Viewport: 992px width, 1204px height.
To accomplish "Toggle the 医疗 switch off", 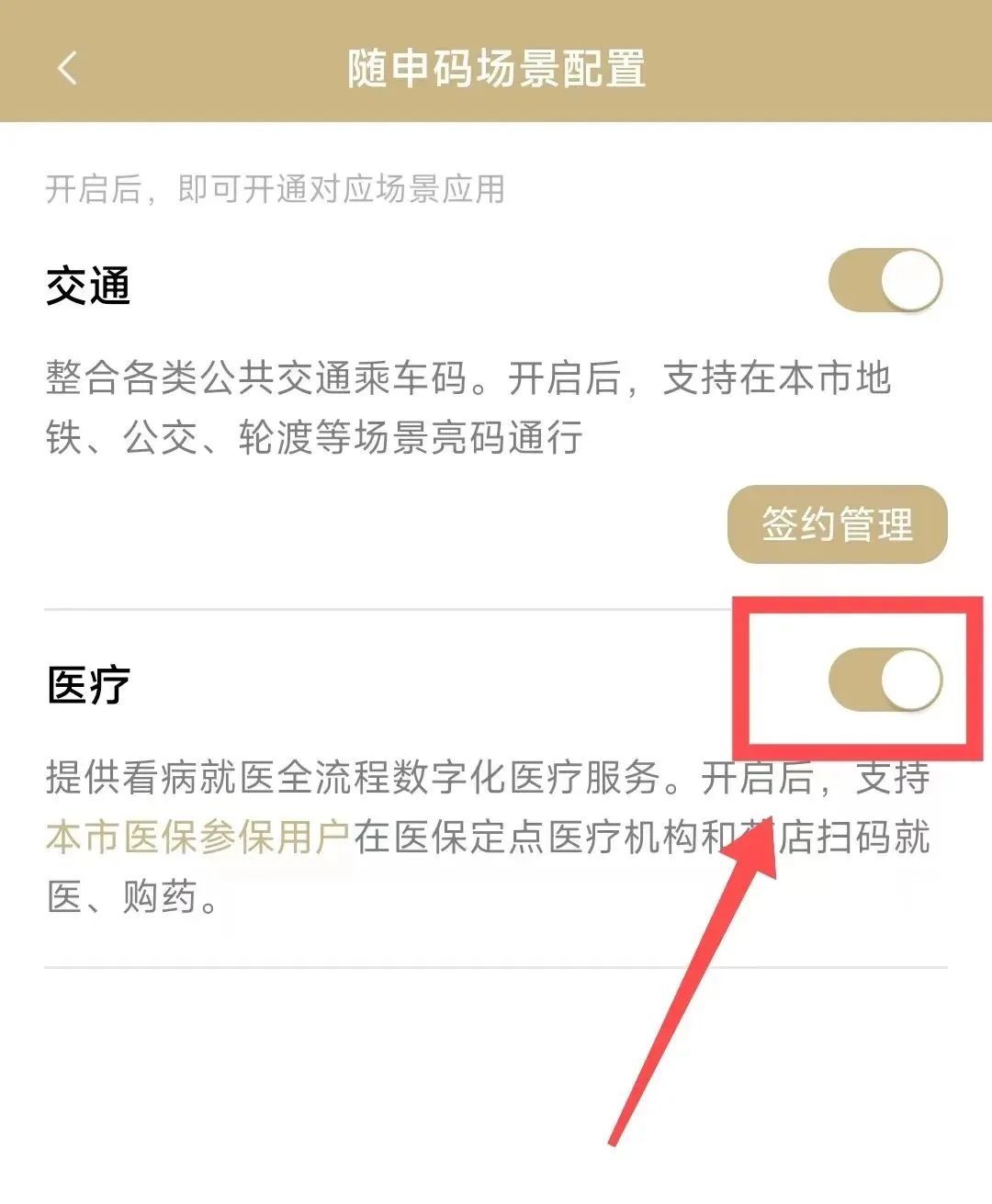I will click(x=885, y=681).
